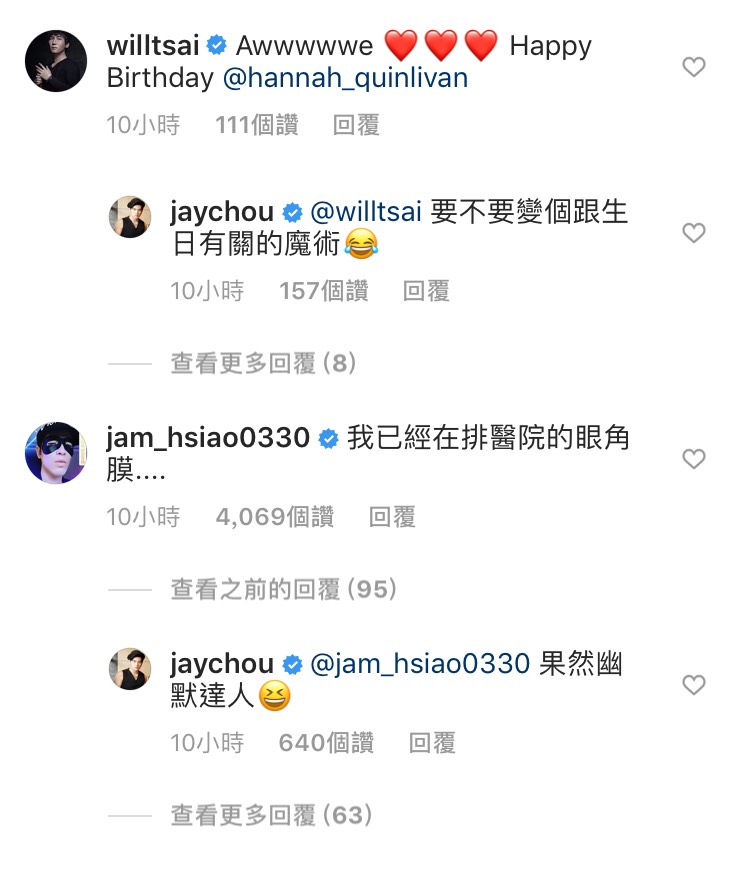Screen dimensions: 750x869
Task: Open jam_hsiao0330's profile avatar
Action: point(55,453)
